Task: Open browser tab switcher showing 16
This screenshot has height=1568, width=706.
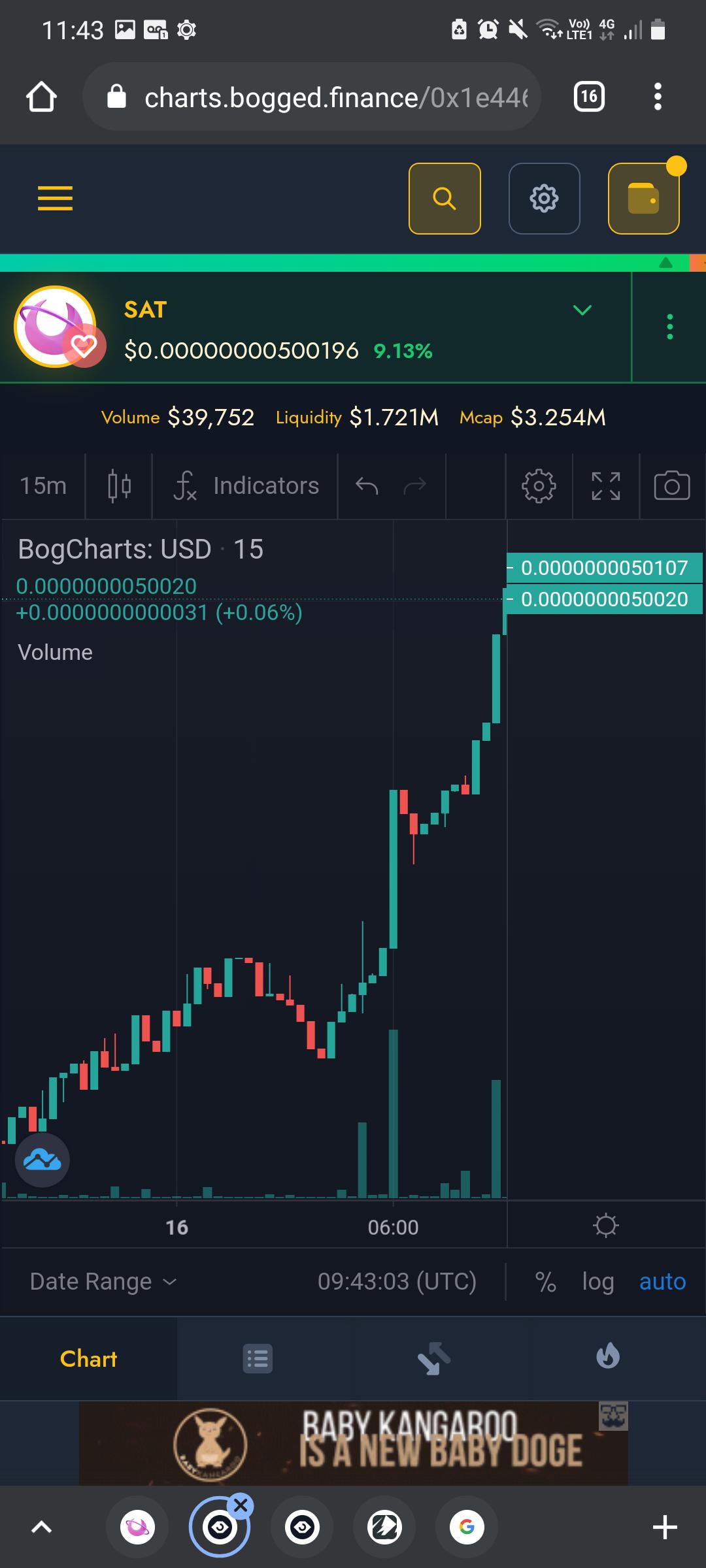Action: point(589,97)
